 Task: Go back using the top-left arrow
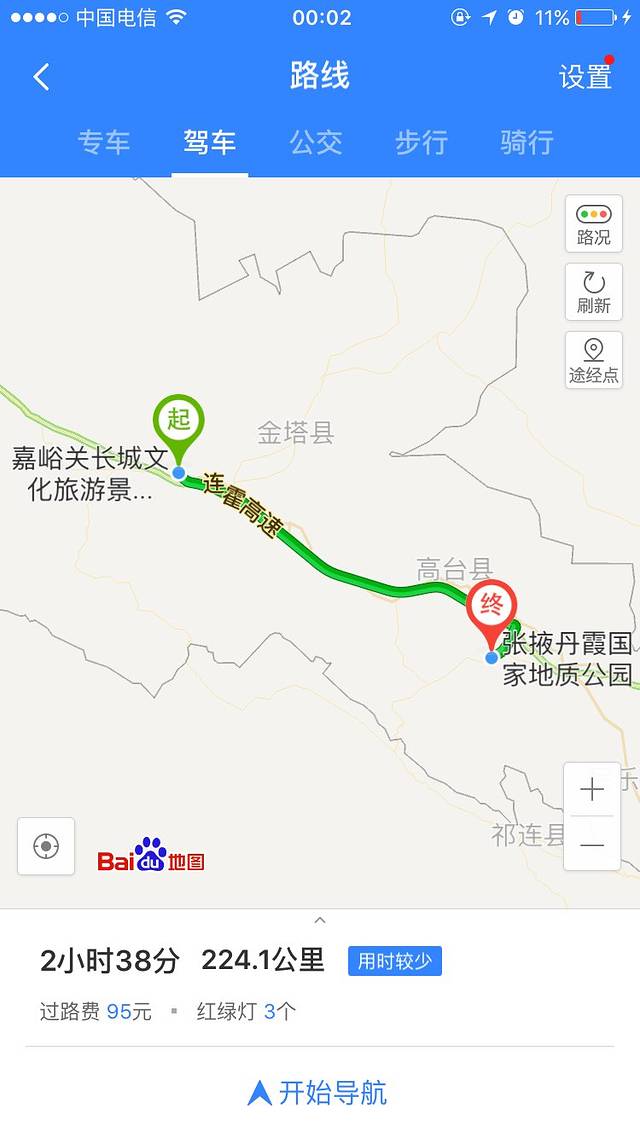pyautogui.click(x=41, y=77)
